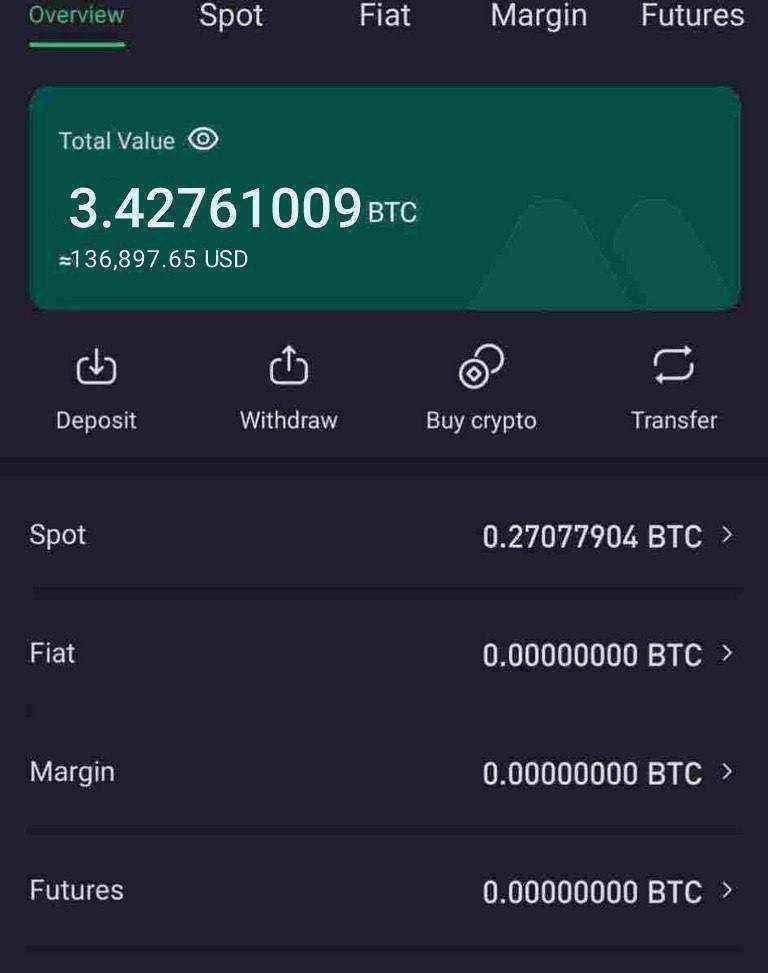Open the Withdraw option

(x=288, y=387)
